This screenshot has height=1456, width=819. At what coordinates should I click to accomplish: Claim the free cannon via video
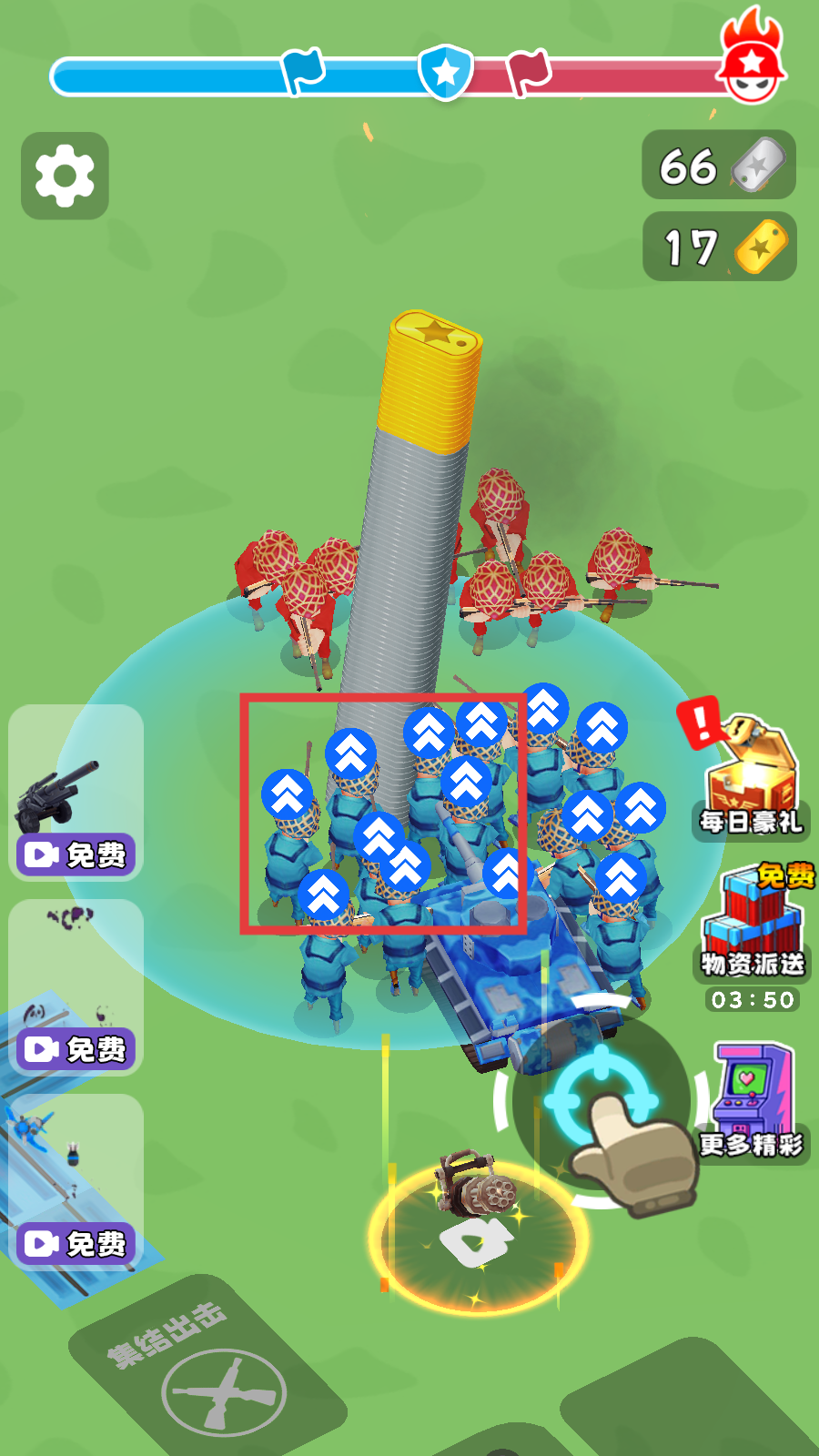click(x=76, y=854)
